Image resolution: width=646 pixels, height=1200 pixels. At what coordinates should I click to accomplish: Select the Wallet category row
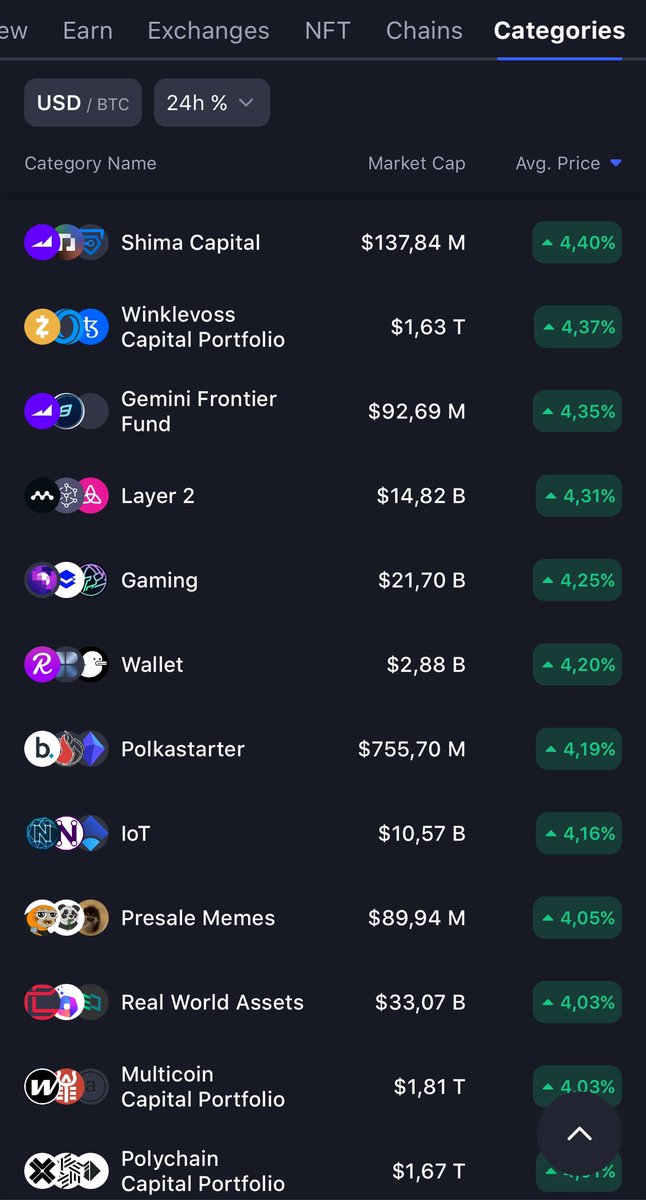pos(323,664)
